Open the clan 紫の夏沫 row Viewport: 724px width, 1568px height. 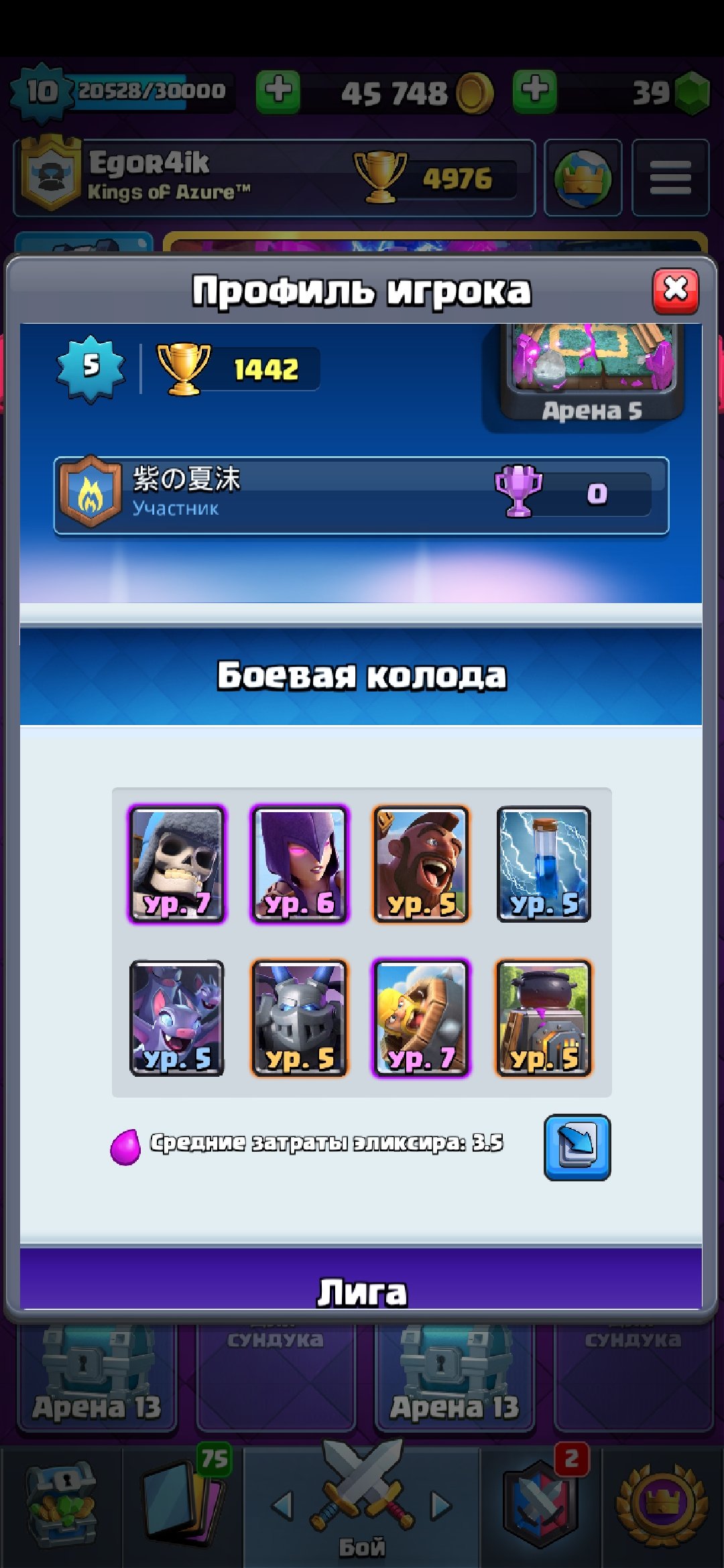tap(361, 495)
